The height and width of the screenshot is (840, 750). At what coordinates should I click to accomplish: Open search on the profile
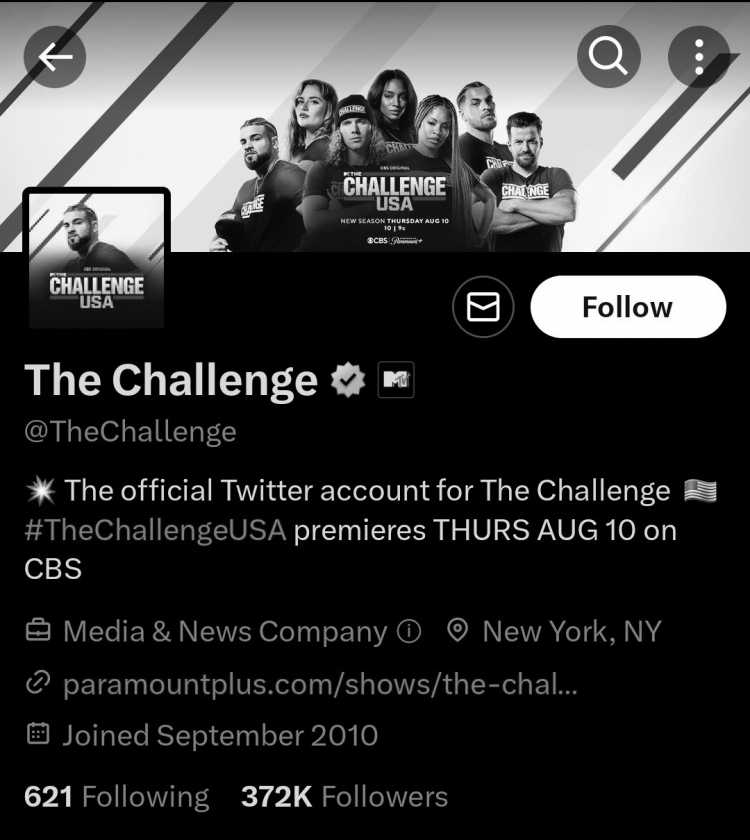[608, 57]
